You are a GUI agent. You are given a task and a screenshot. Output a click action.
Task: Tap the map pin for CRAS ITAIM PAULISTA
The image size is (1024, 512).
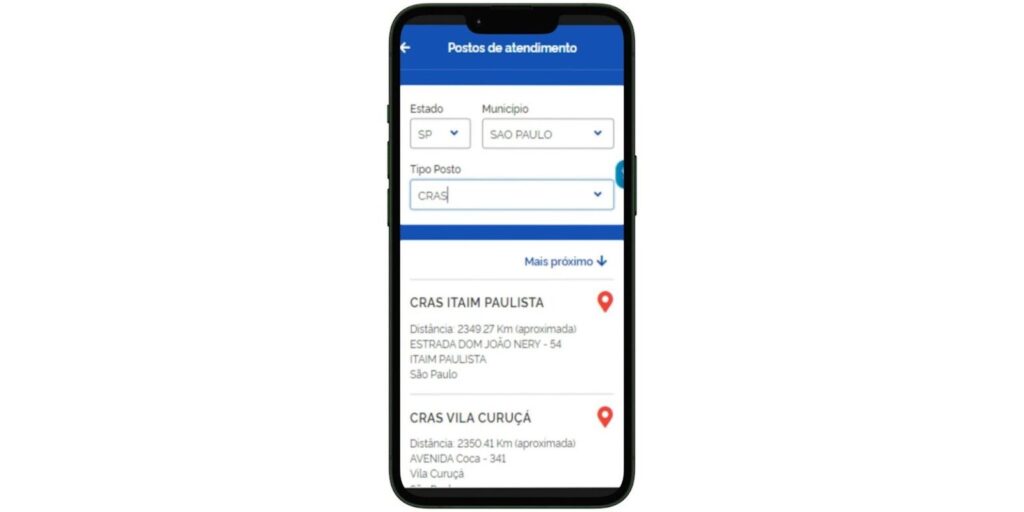click(604, 301)
